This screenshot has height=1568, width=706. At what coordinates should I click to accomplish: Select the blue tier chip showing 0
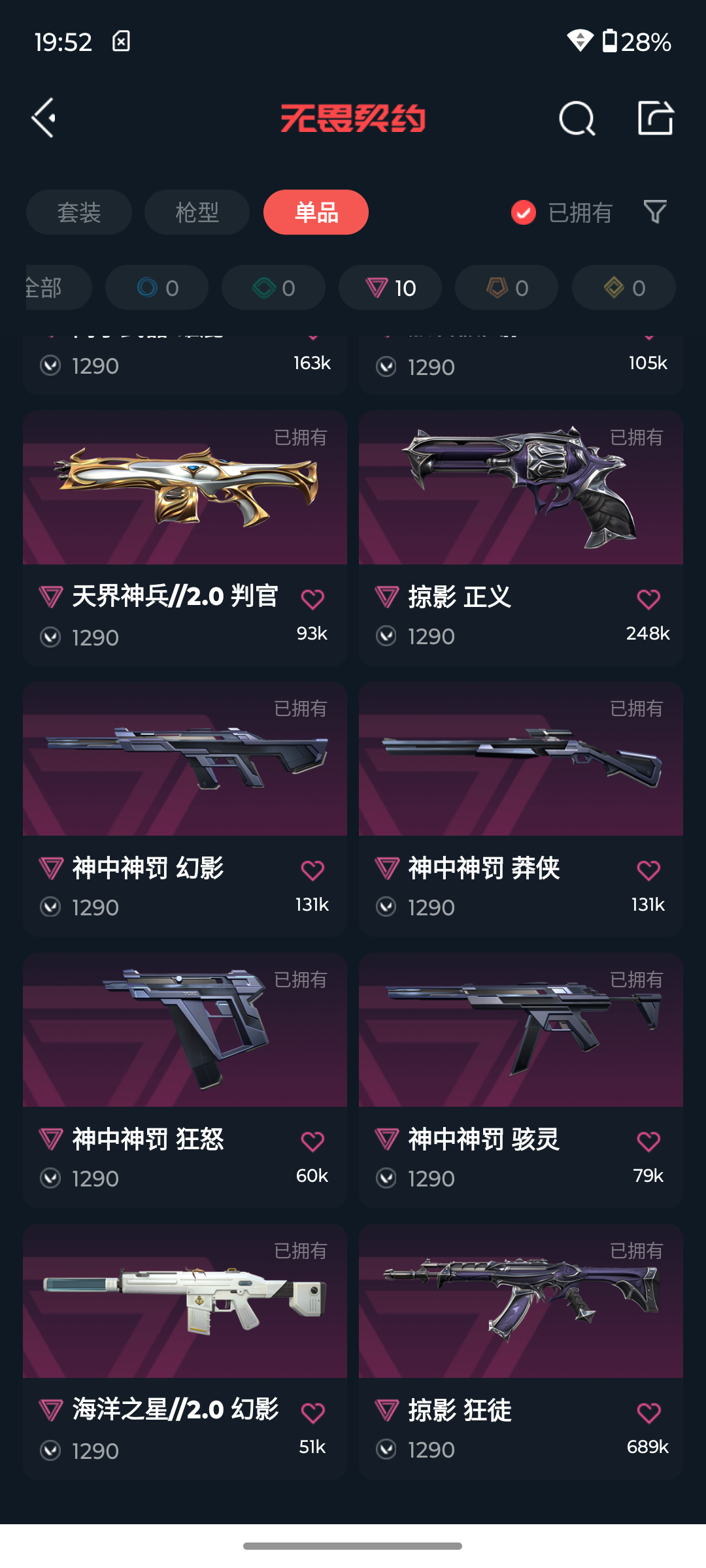(157, 287)
